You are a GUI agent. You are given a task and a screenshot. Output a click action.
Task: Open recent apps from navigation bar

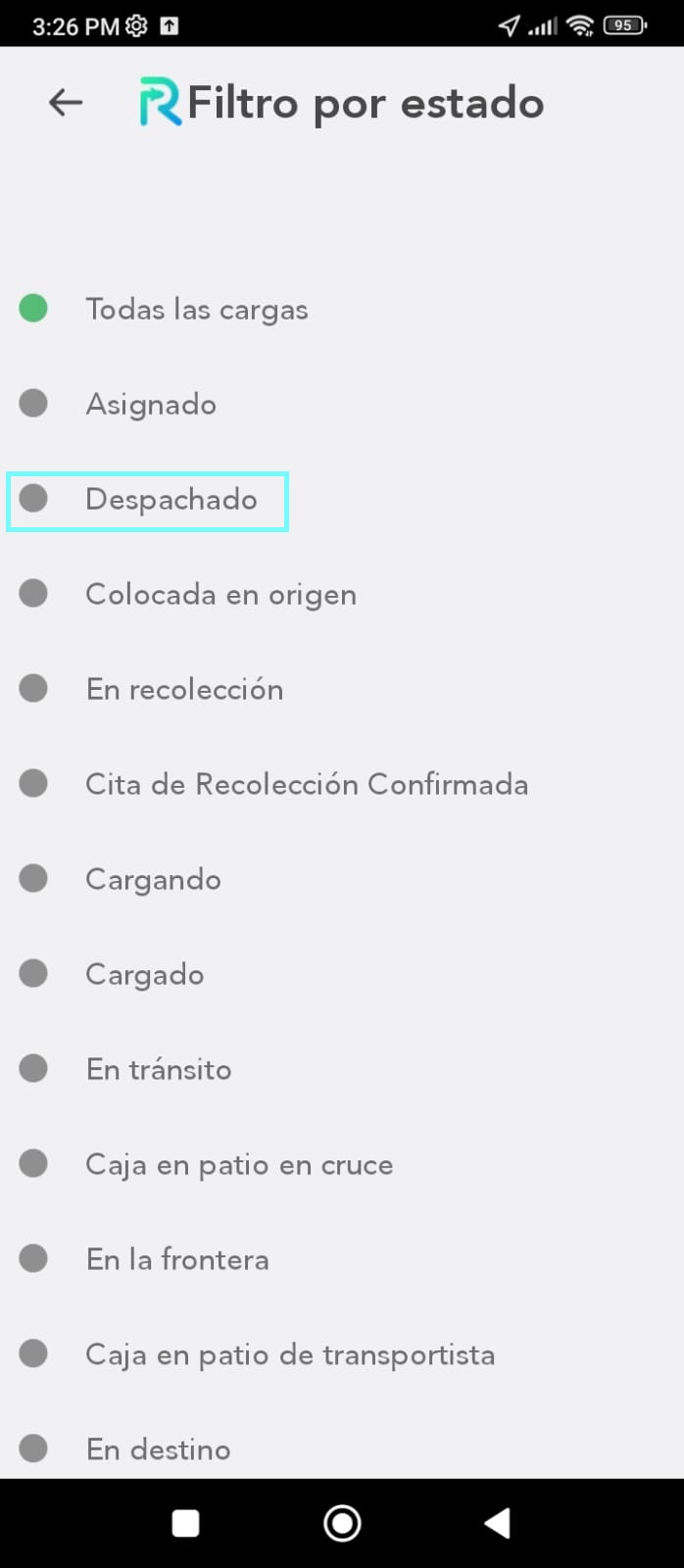click(x=185, y=1523)
